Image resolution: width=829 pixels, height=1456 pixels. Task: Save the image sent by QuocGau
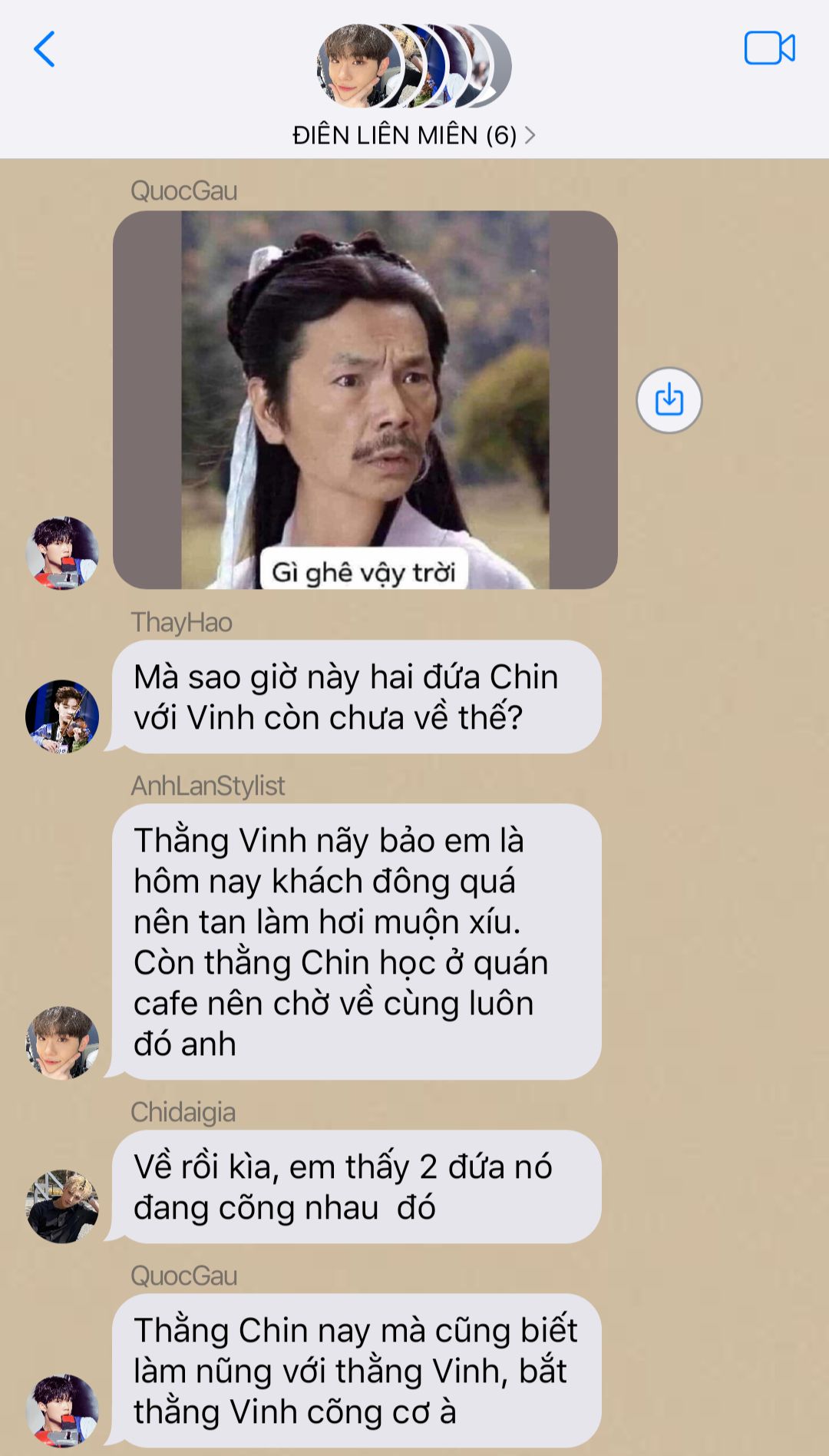[669, 400]
